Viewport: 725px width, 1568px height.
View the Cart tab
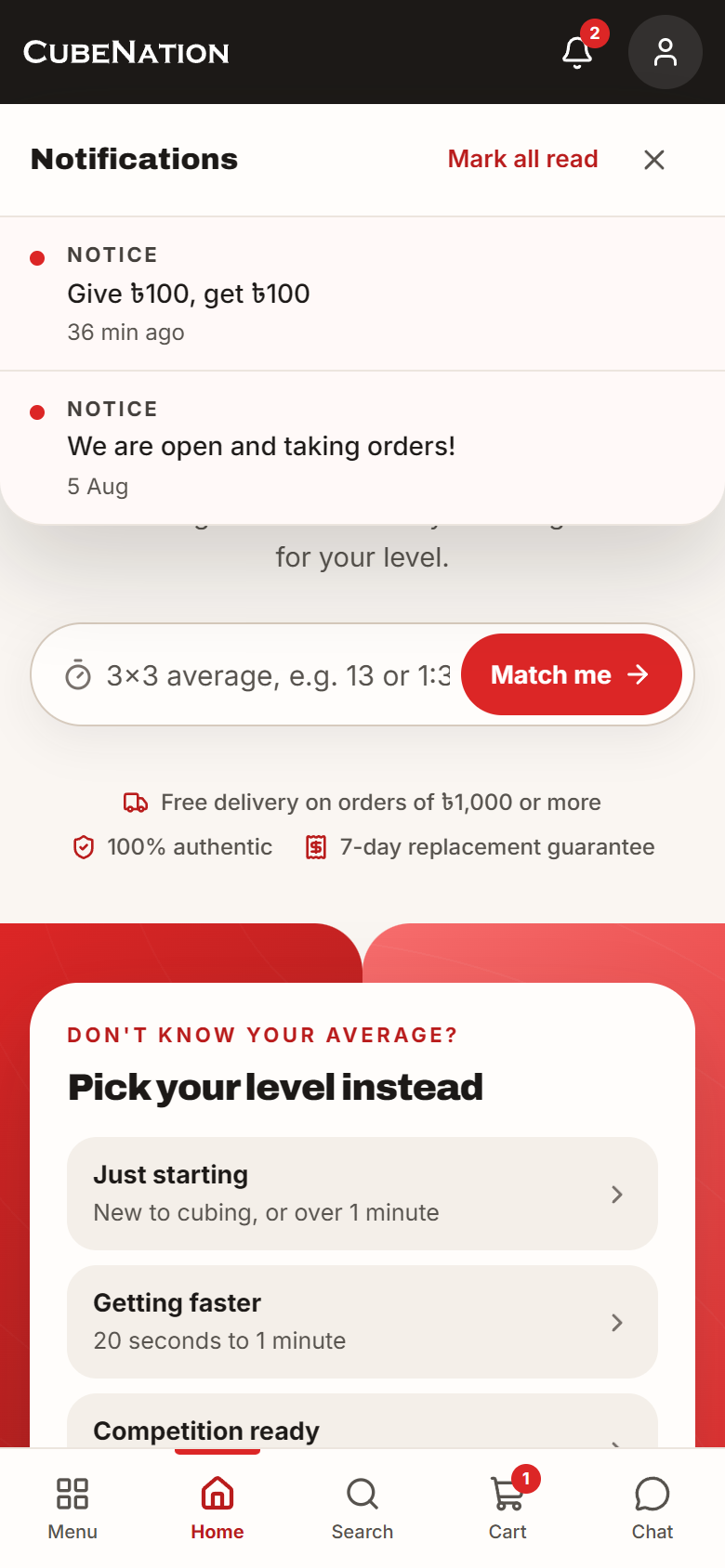(507, 1509)
